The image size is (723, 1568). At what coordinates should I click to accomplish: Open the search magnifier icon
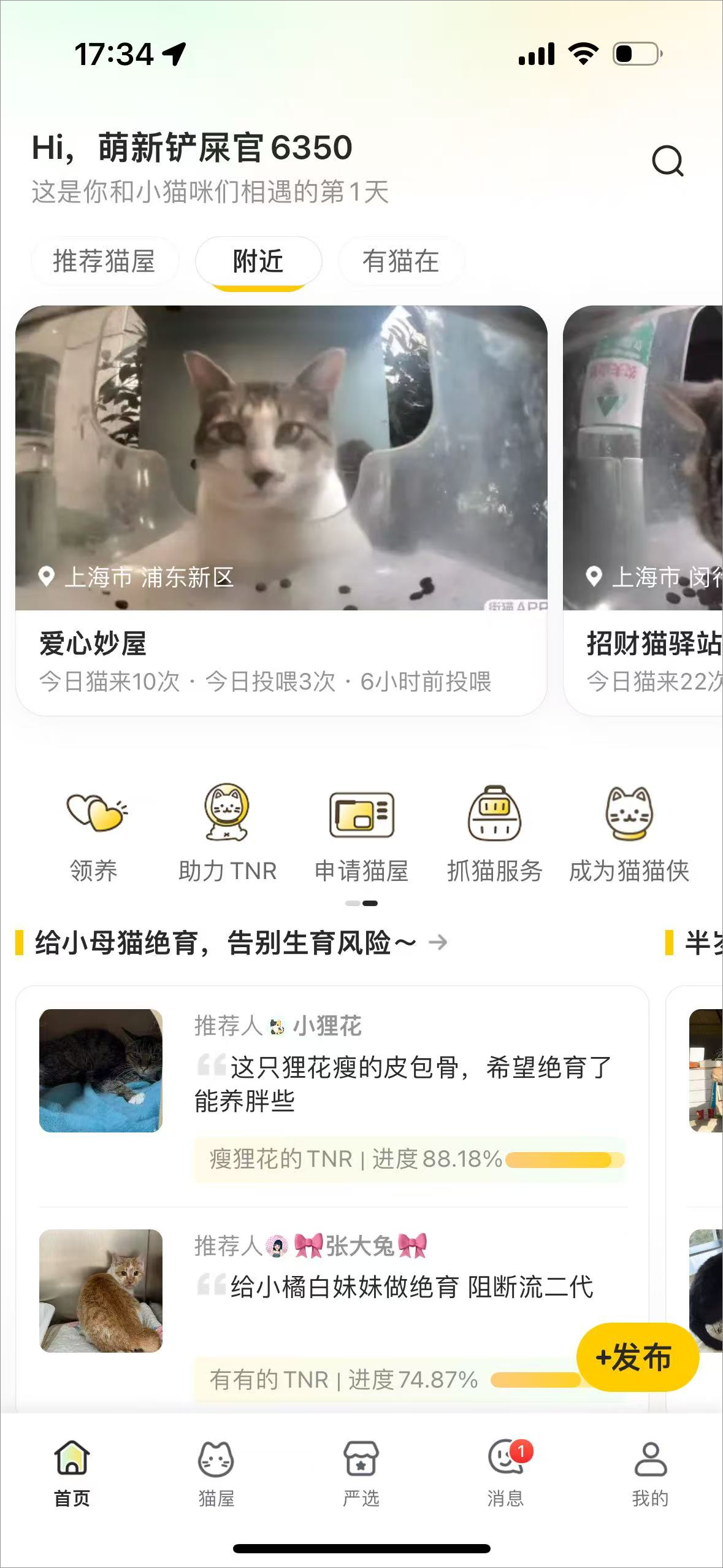pos(667,161)
